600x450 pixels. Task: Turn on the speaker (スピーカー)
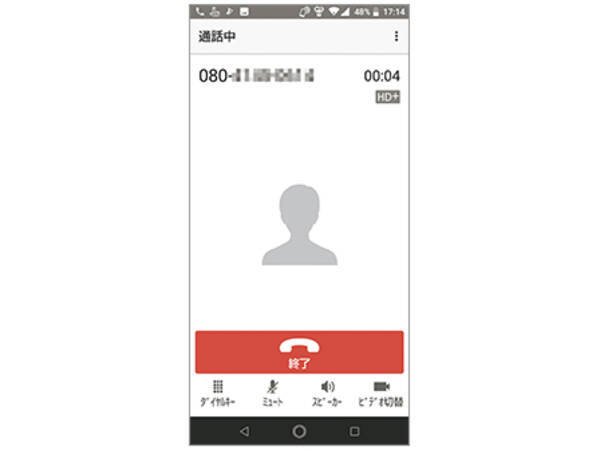pos(327,392)
